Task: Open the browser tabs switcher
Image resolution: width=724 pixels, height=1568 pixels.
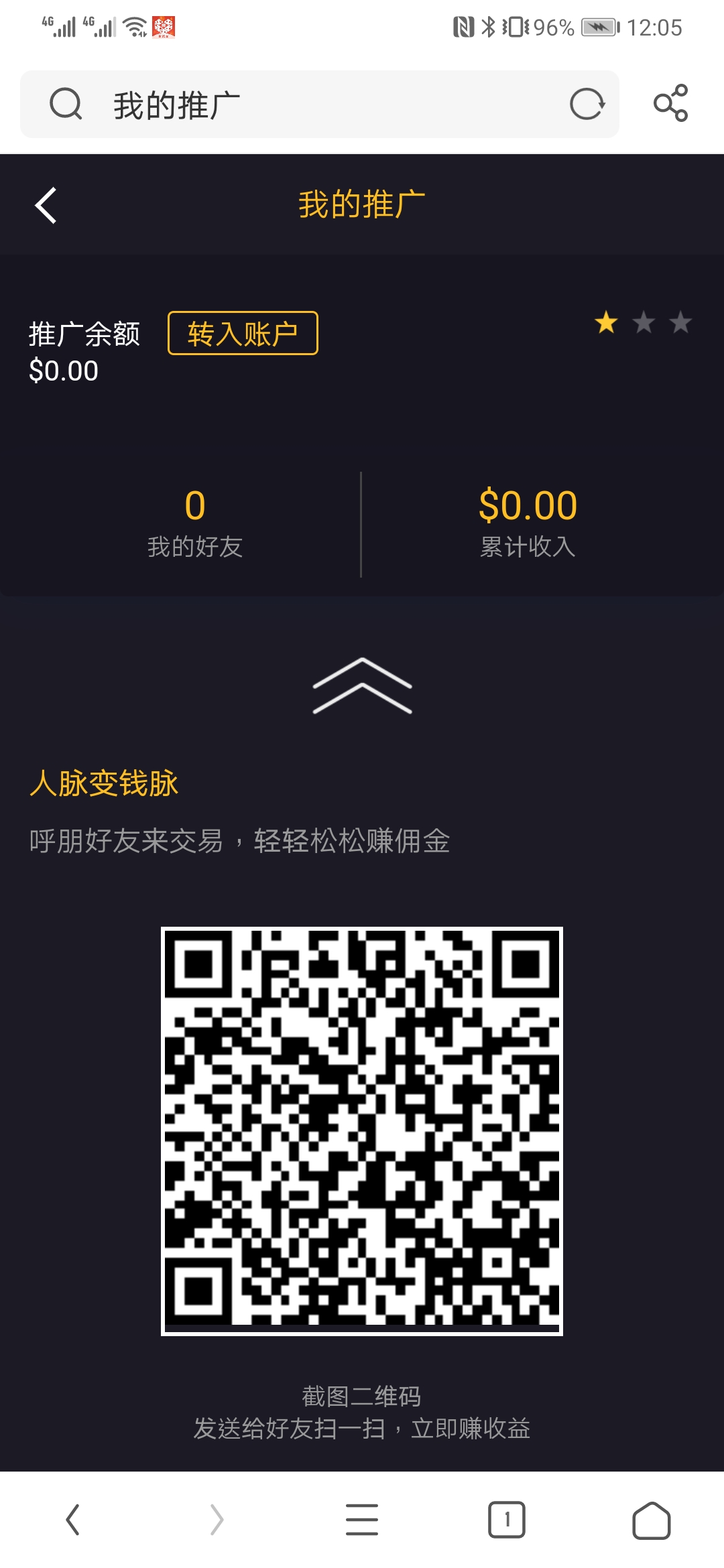Action: (x=507, y=1519)
